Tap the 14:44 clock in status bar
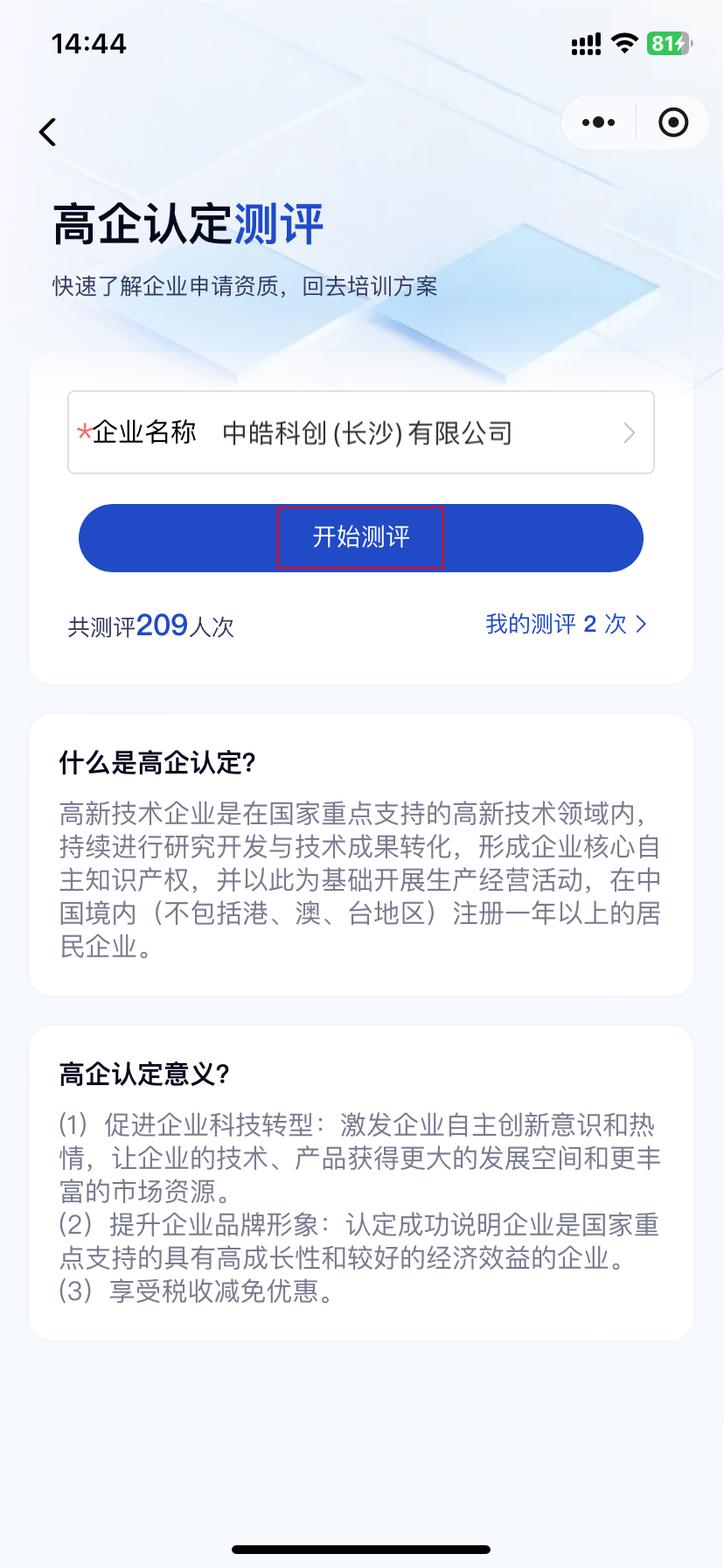 pos(88,43)
